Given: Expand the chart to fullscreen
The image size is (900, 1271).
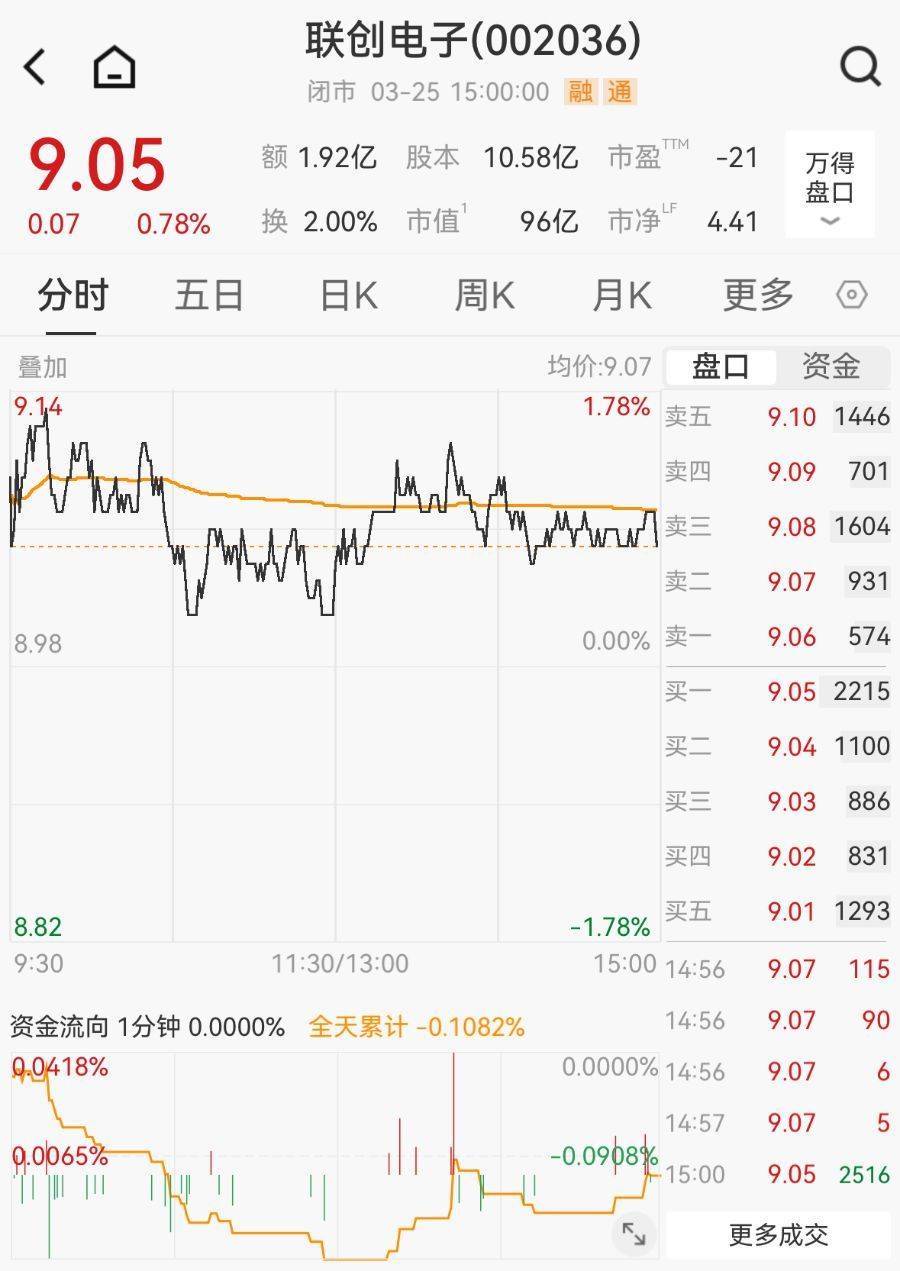Looking at the screenshot, I should click(x=633, y=1234).
